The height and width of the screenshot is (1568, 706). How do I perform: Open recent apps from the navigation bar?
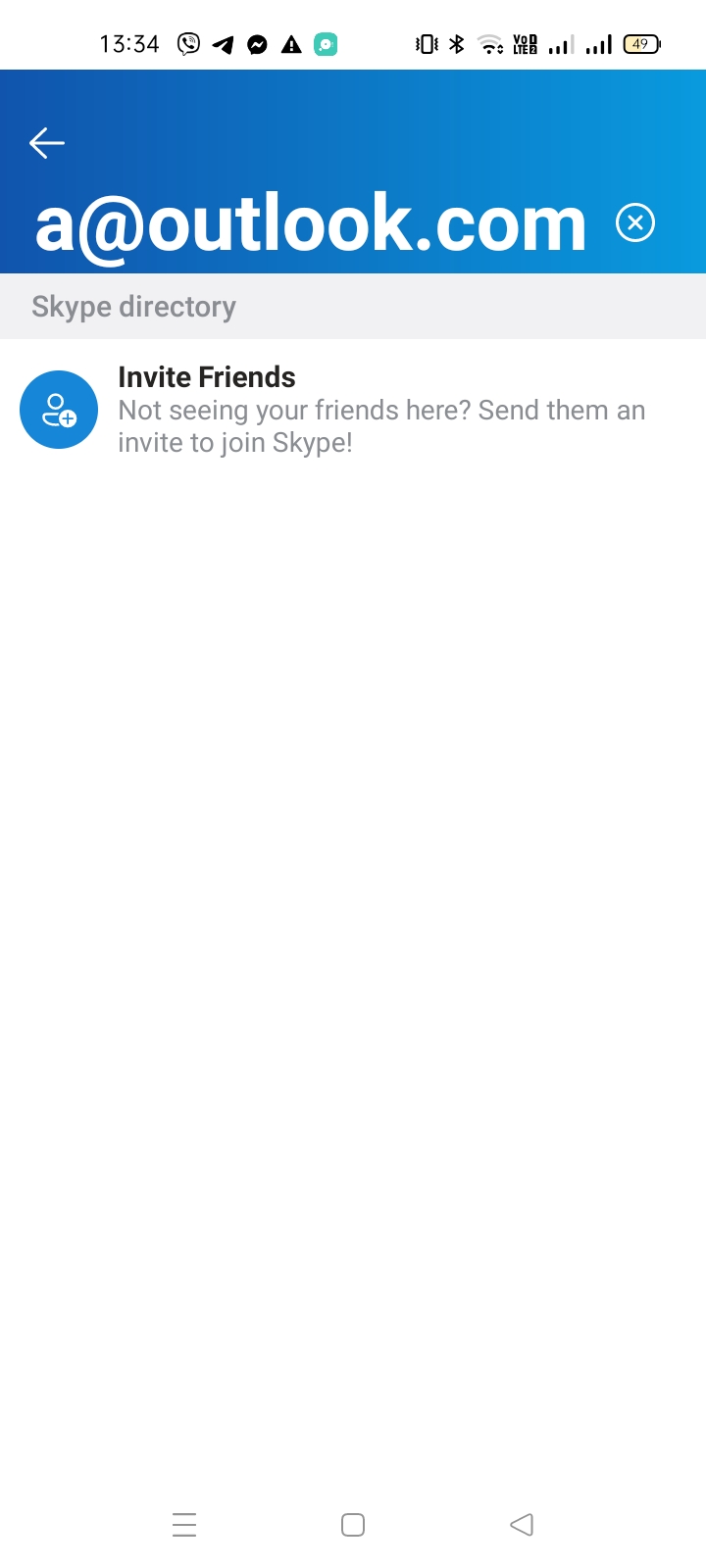pos(184,1525)
